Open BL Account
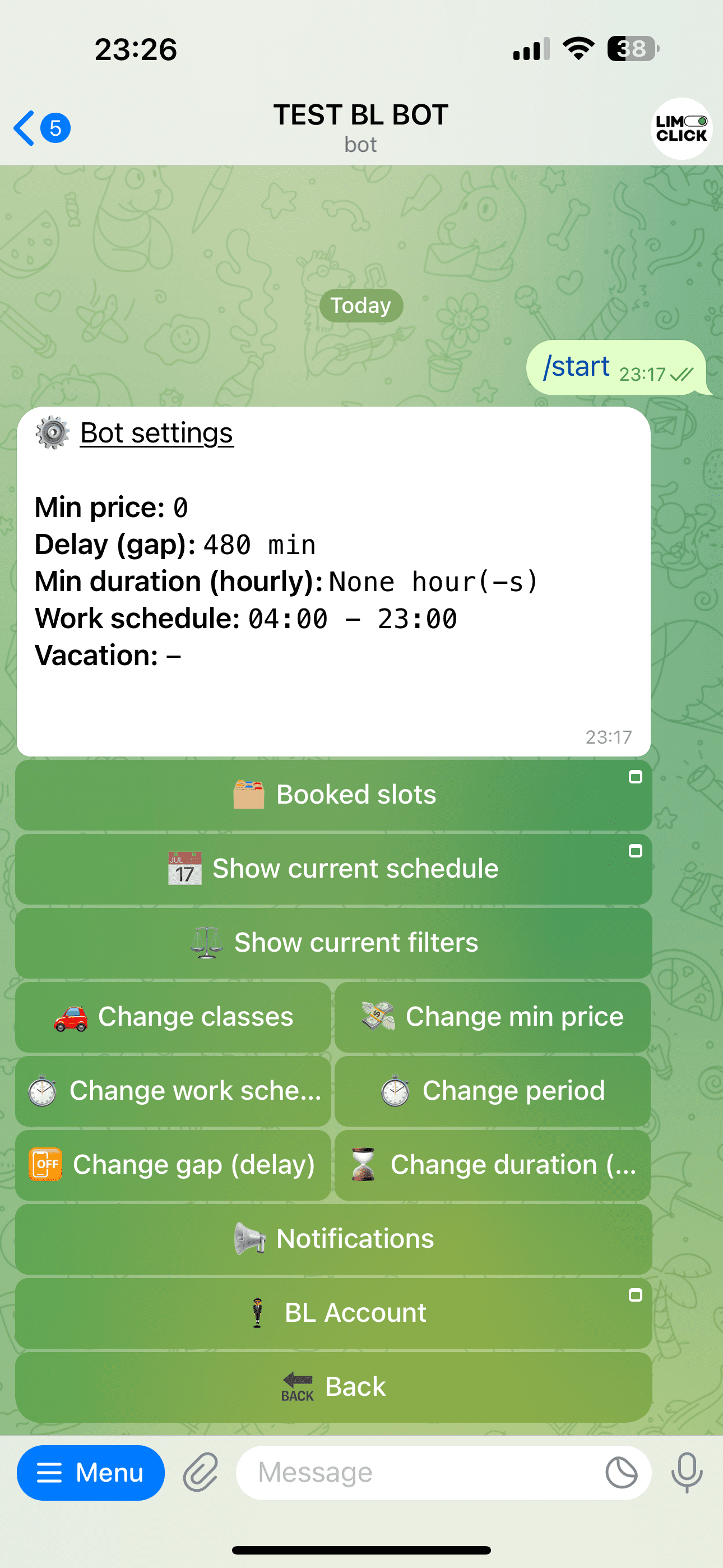The width and height of the screenshot is (723, 1568). [333, 1313]
